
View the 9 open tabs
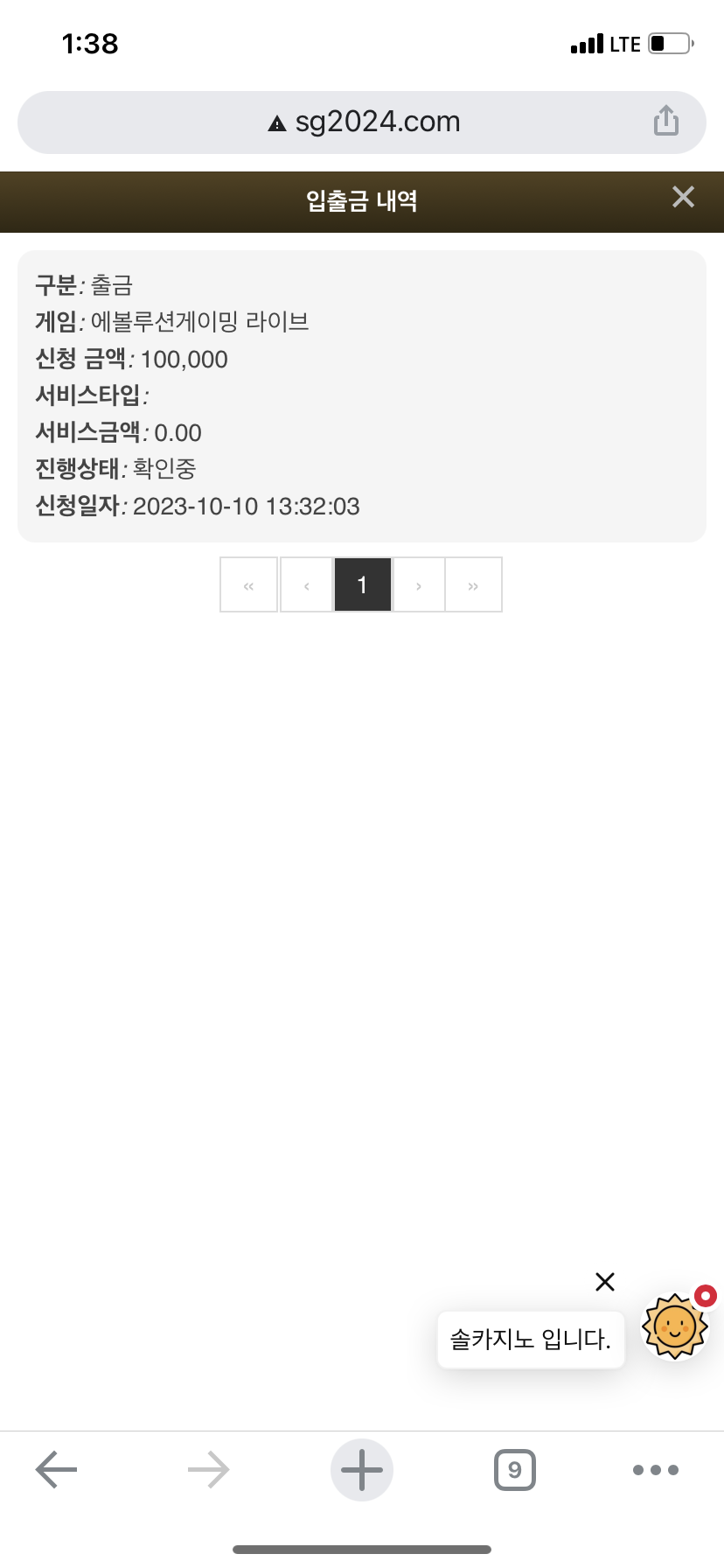[x=515, y=1470]
